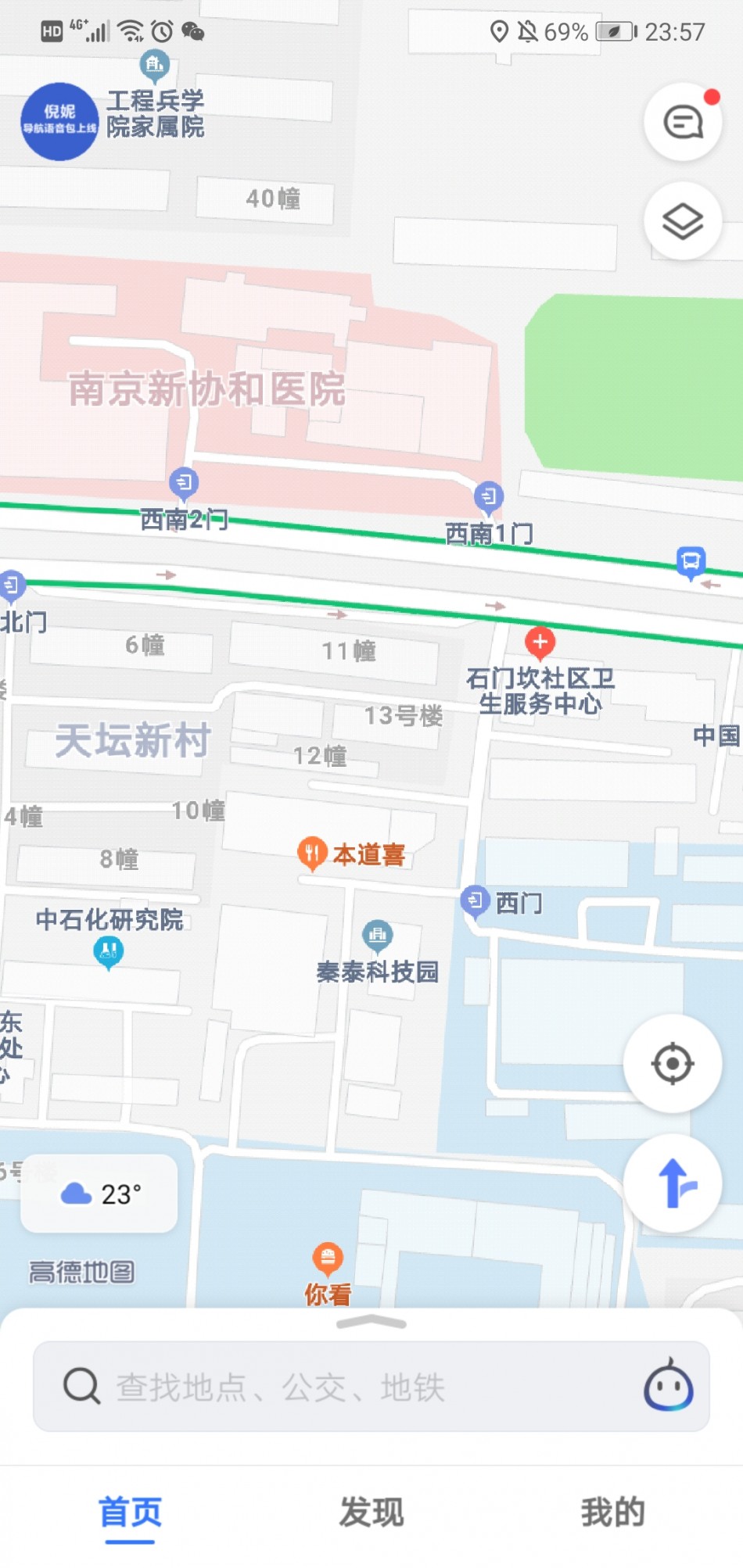Select the 西南1门 gate marker

(x=489, y=496)
